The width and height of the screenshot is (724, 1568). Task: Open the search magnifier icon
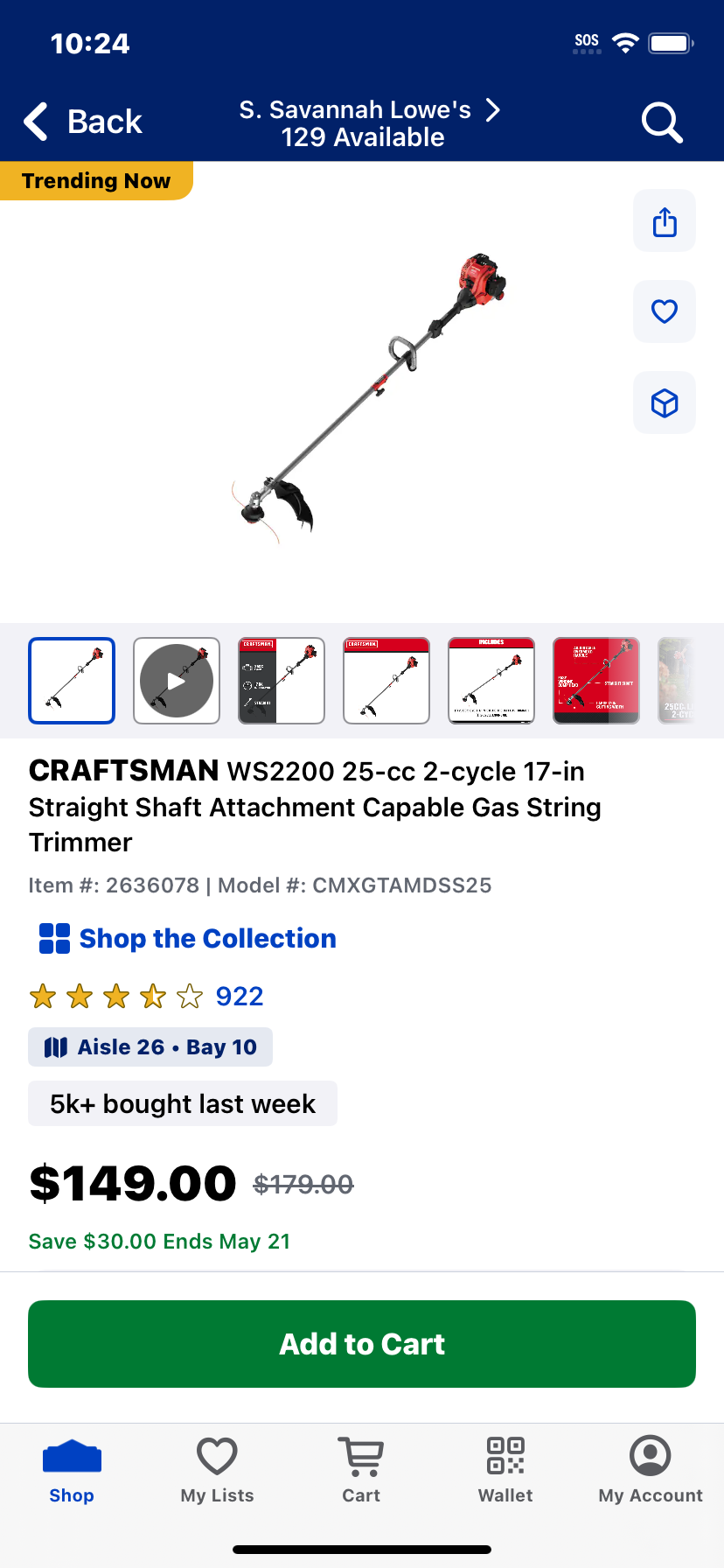pos(662,122)
